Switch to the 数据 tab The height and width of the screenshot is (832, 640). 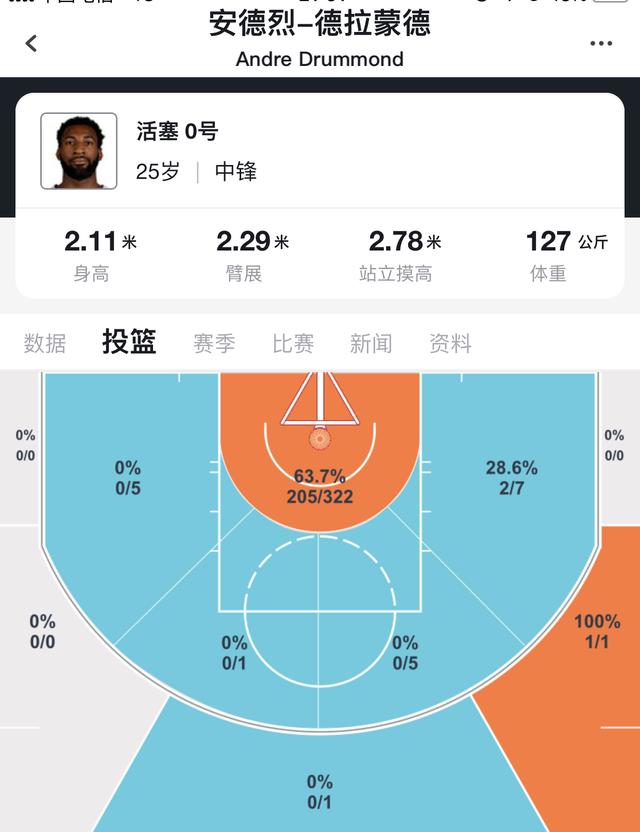45,343
